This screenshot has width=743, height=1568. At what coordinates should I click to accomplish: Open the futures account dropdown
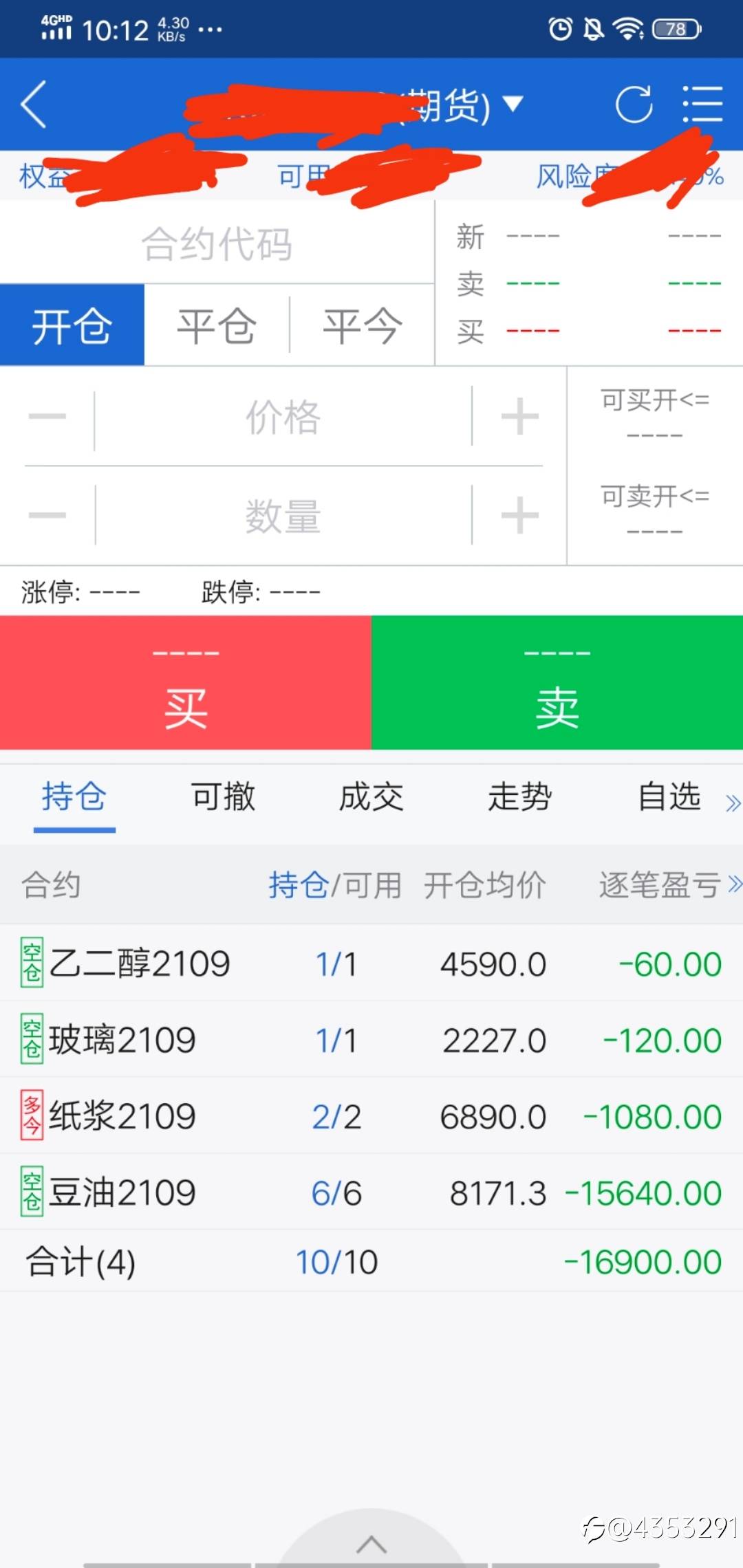(512, 105)
